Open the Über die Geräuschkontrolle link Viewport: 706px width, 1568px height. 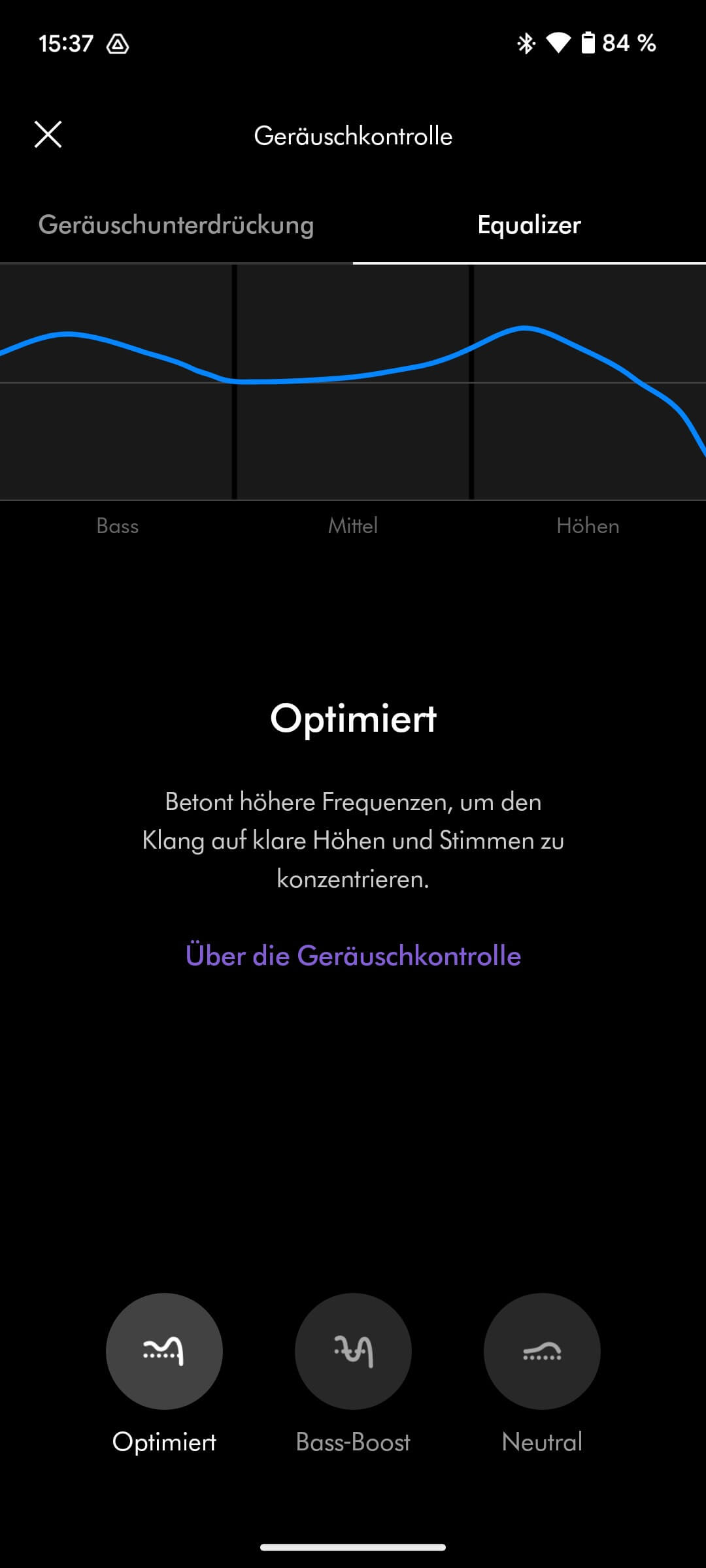(353, 956)
